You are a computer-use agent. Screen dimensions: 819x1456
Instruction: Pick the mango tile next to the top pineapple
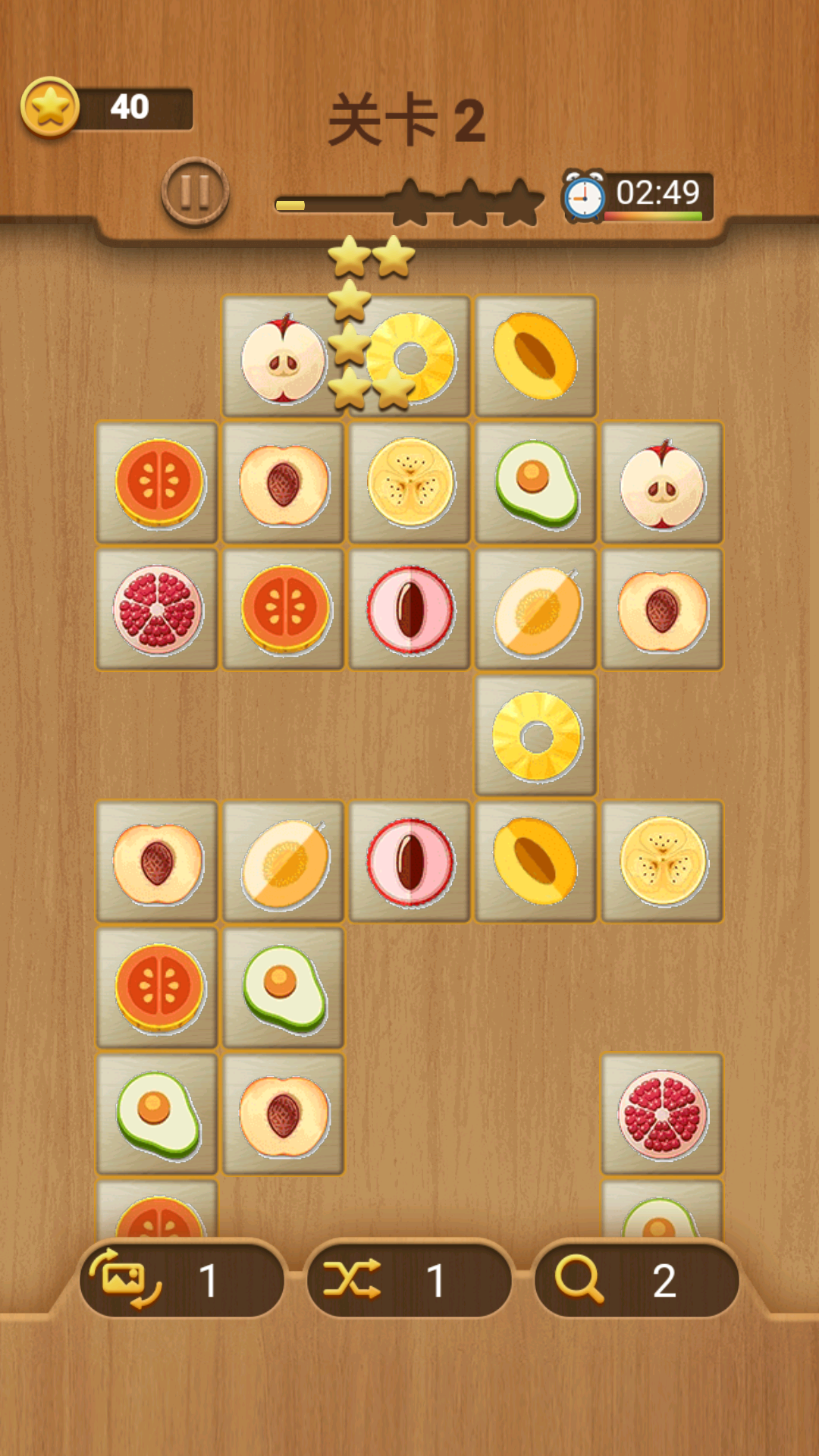[536, 356]
